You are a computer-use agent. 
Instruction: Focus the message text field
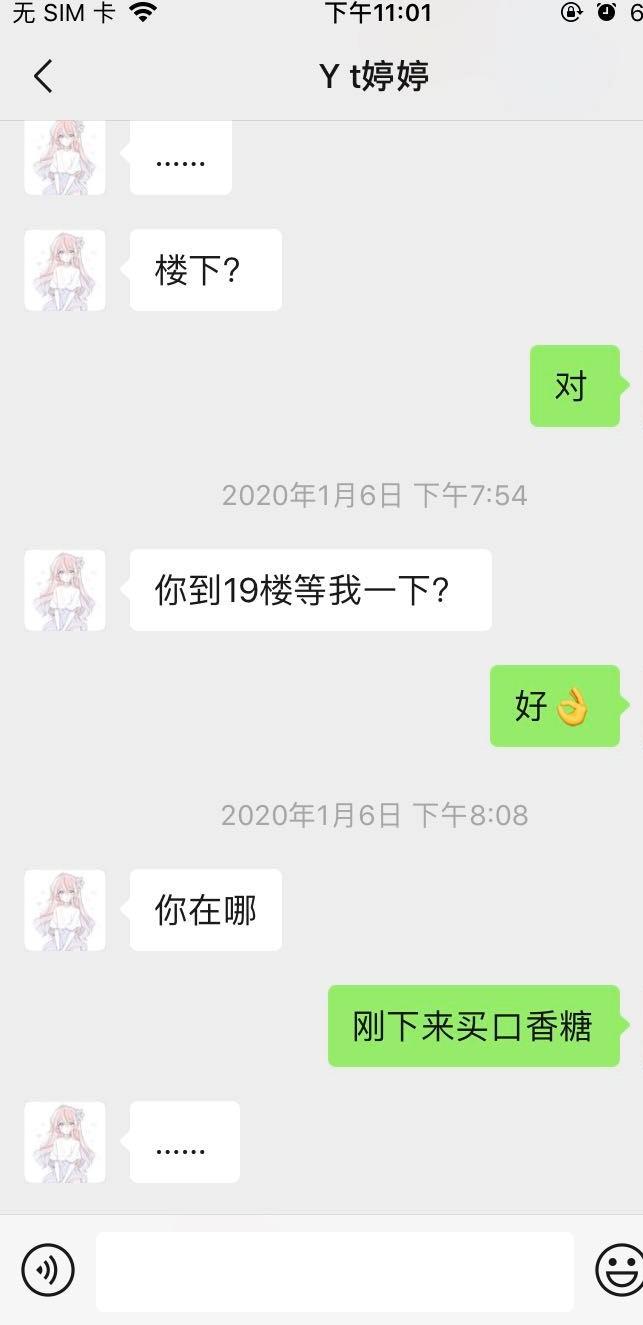pyautogui.click(x=334, y=1270)
